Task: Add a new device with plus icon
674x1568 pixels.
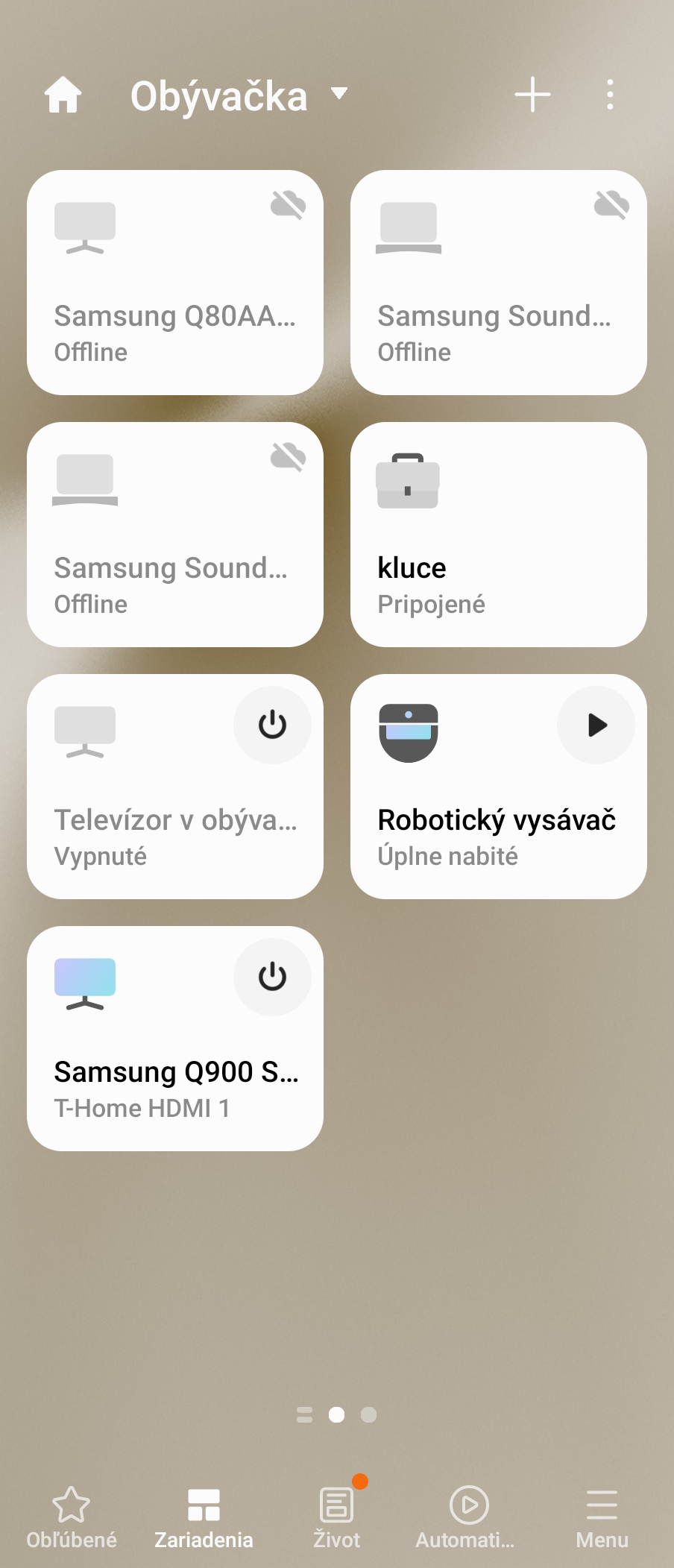Action: tap(532, 95)
